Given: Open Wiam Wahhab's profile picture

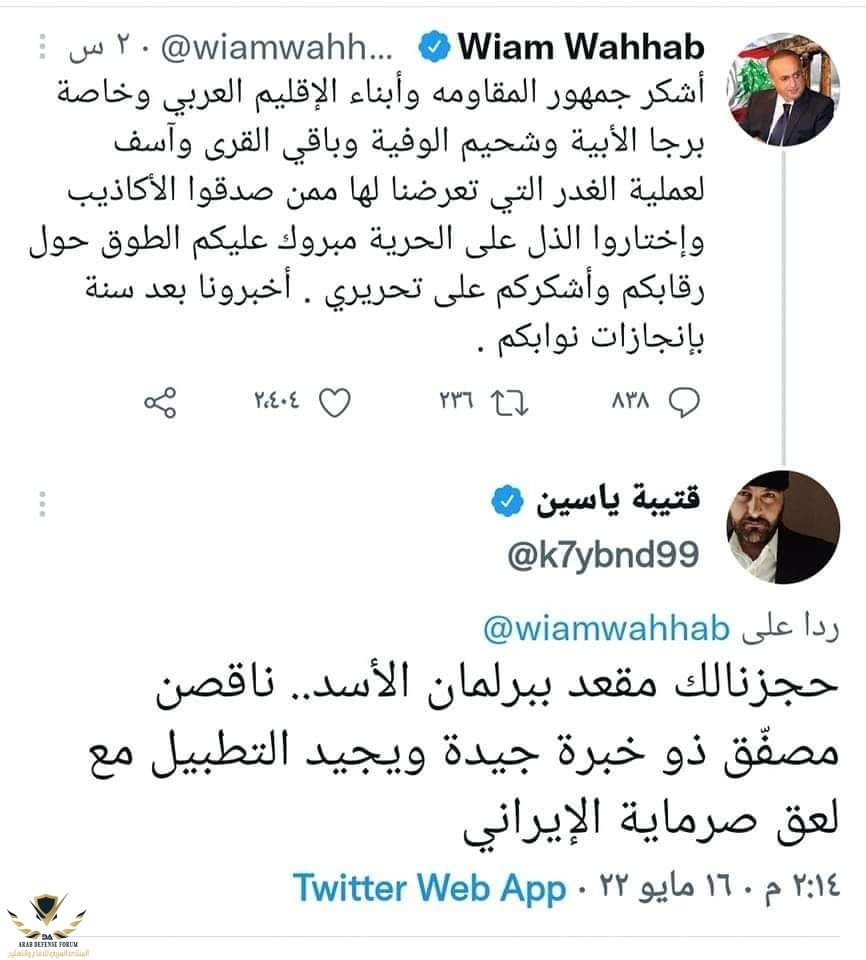Looking at the screenshot, I should (x=783, y=88).
